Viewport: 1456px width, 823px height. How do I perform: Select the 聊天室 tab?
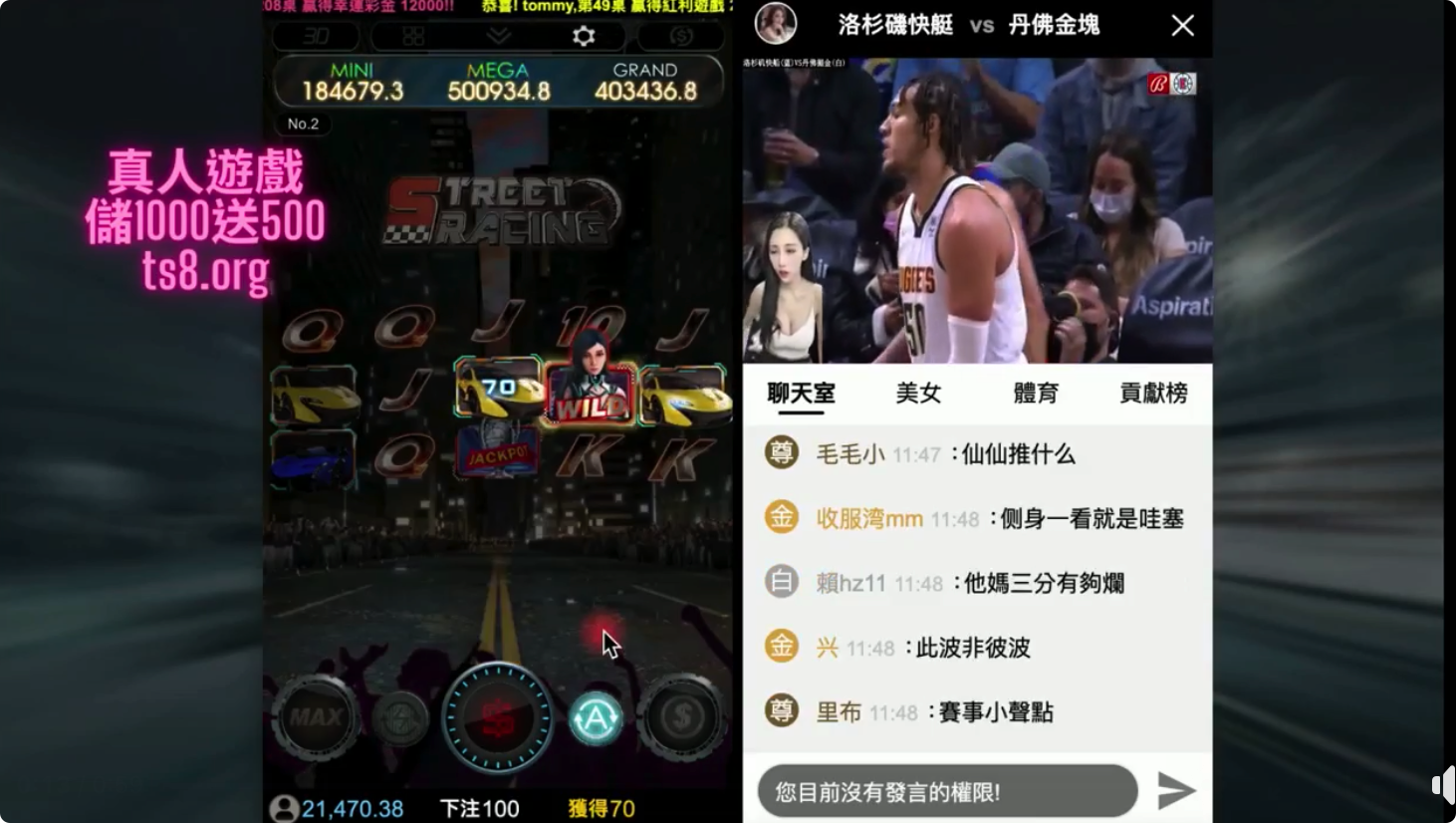(x=801, y=394)
